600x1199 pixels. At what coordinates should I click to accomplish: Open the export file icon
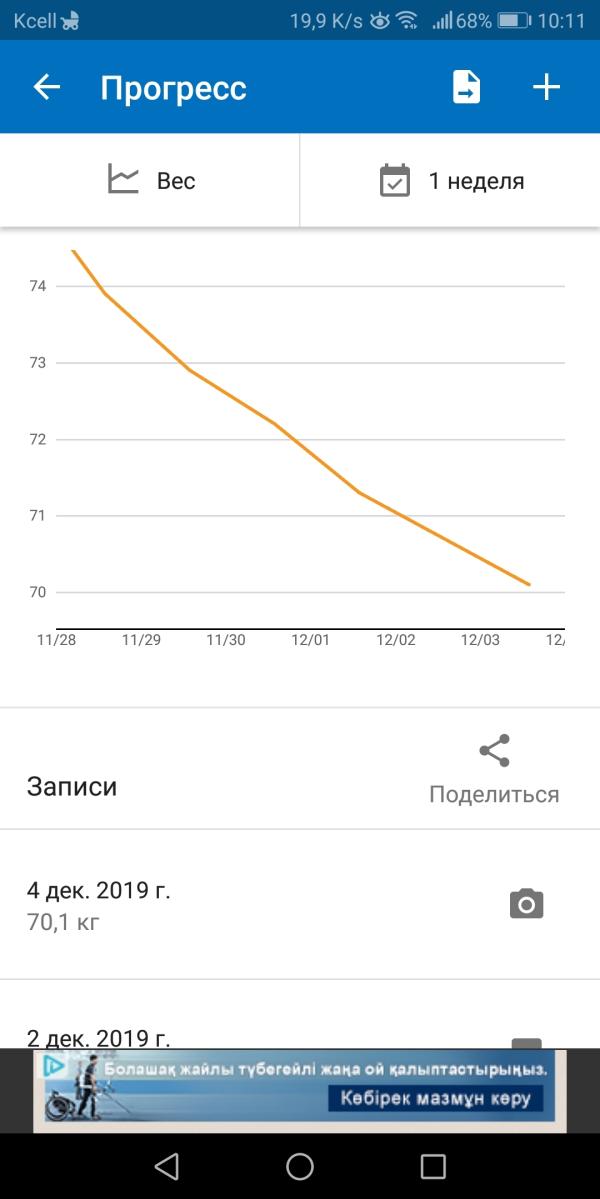466,87
